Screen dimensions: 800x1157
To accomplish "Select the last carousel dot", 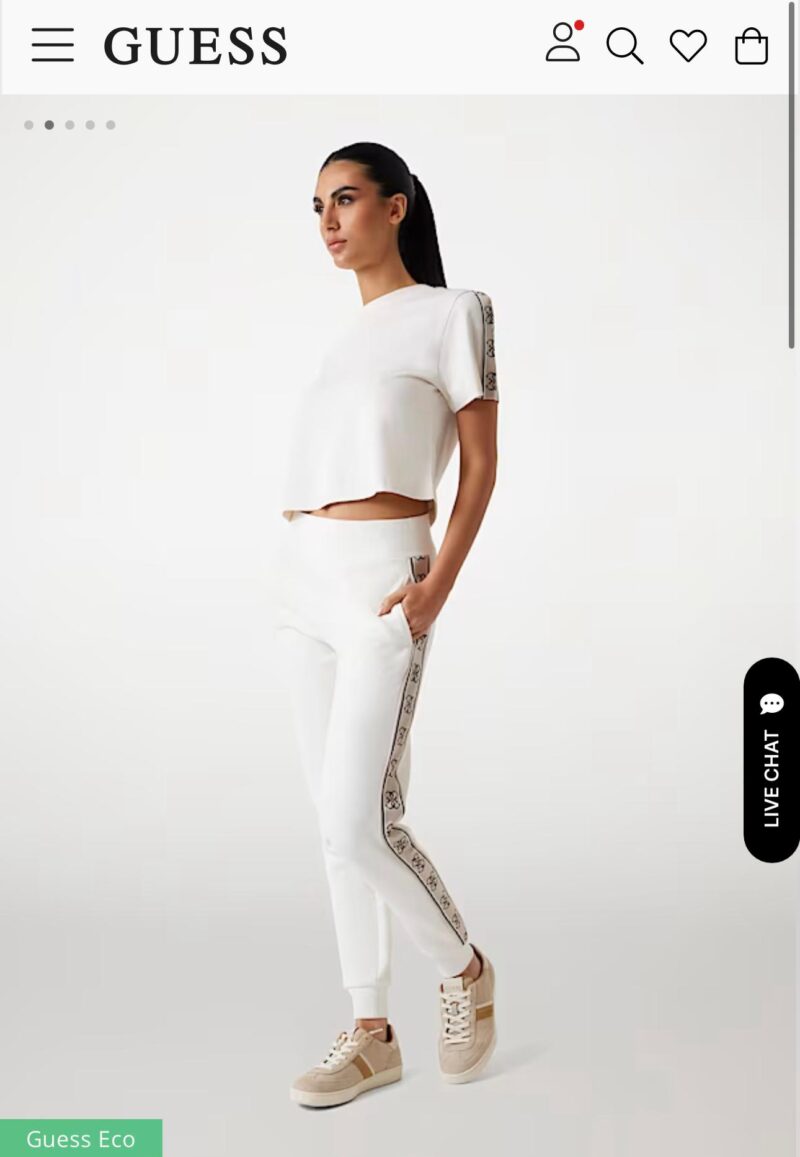I will coord(111,125).
